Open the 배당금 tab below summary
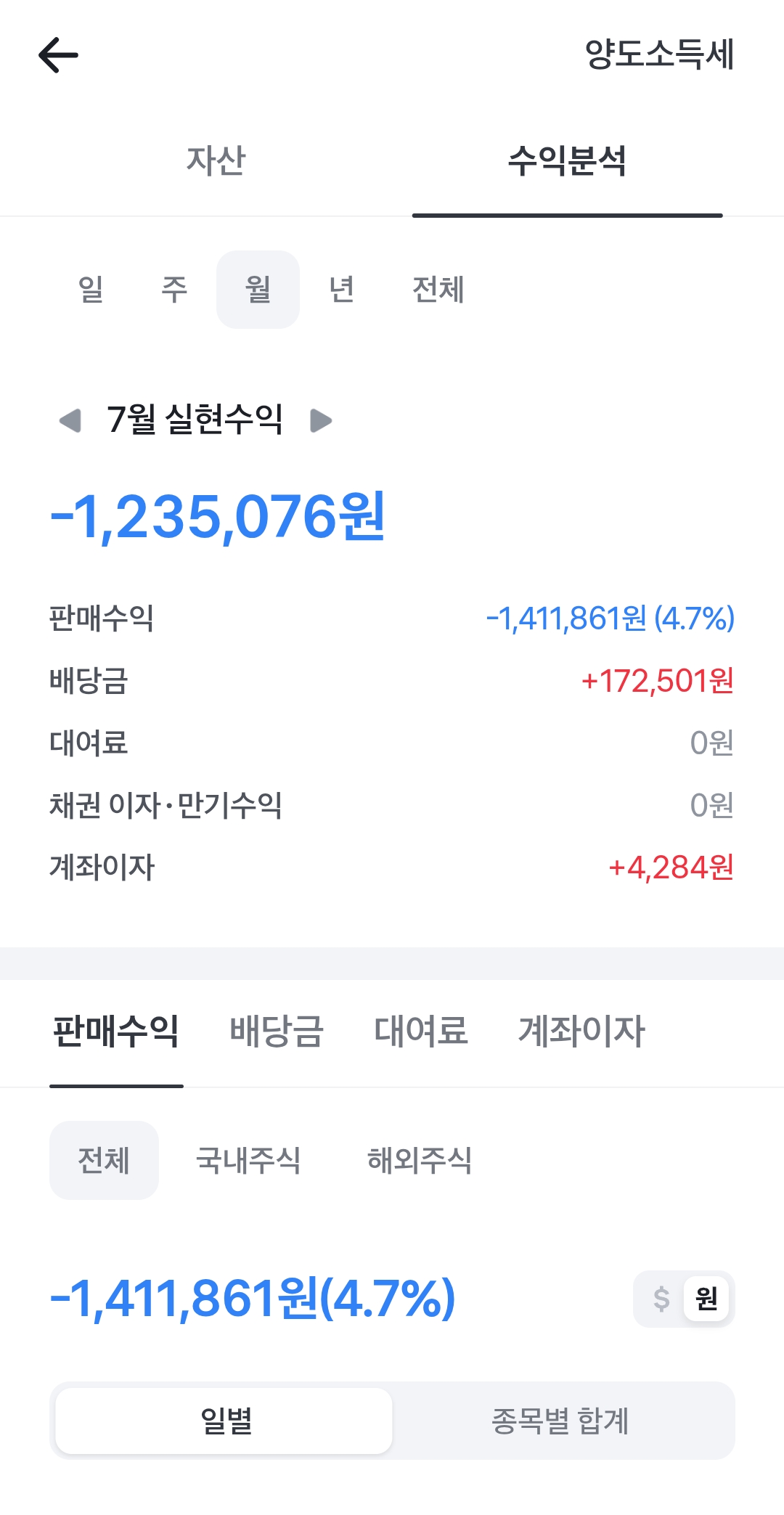Viewport: 784px width, 1515px height. click(x=277, y=1031)
